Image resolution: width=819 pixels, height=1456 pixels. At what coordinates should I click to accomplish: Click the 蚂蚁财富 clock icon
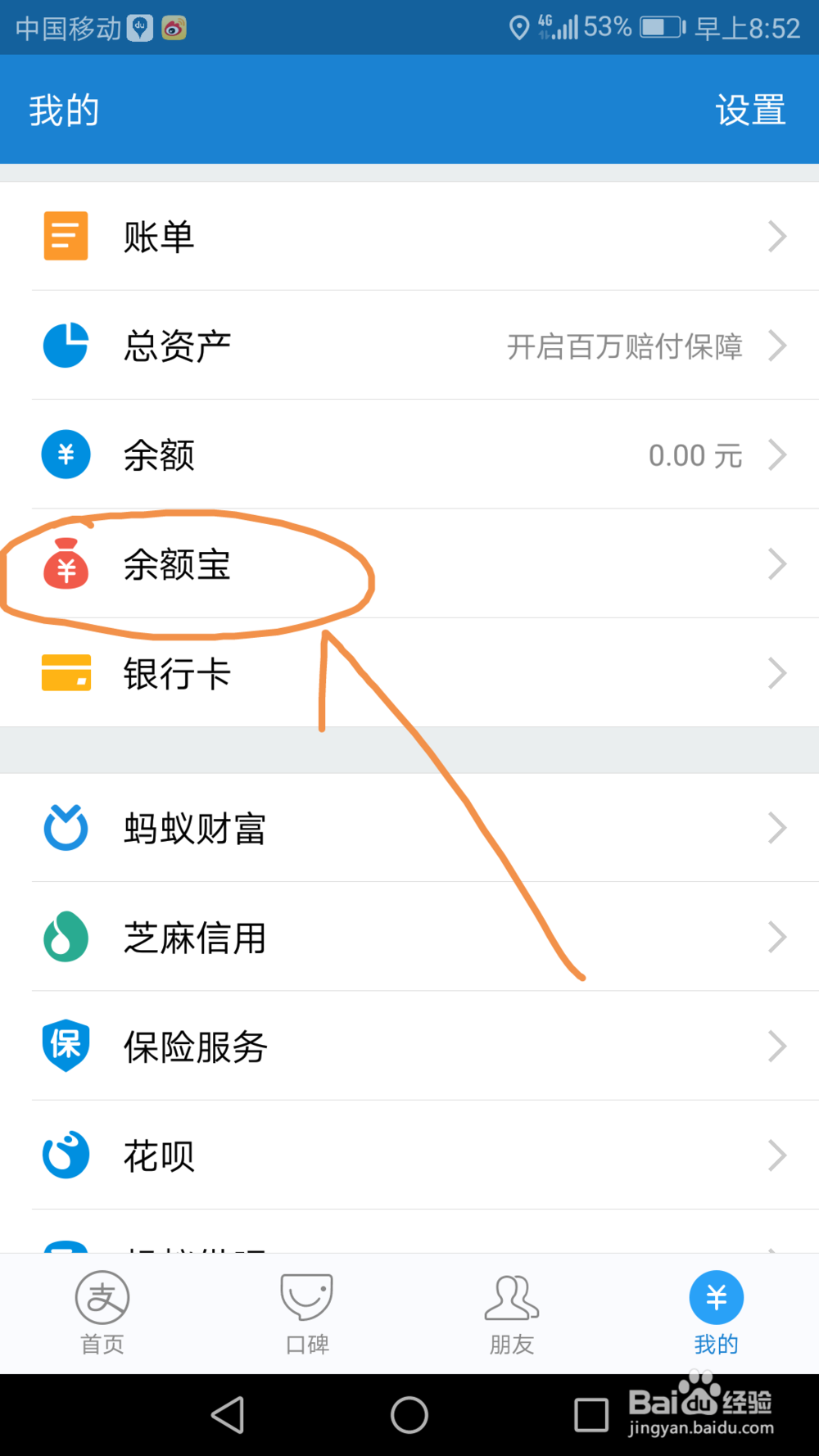click(x=66, y=828)
